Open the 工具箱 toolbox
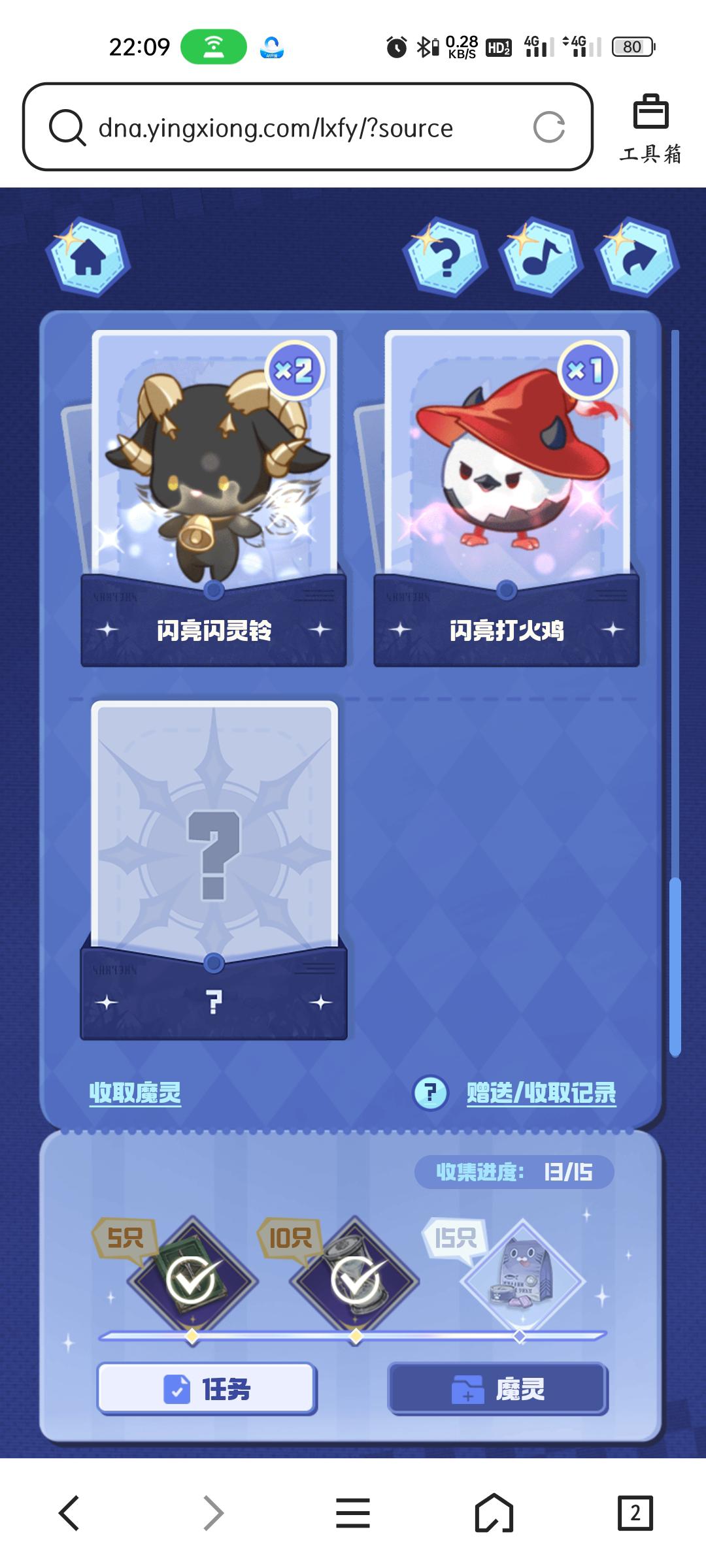Image resolution: width=706 pixels, height=1568 pixels. (x=650, y=127)
